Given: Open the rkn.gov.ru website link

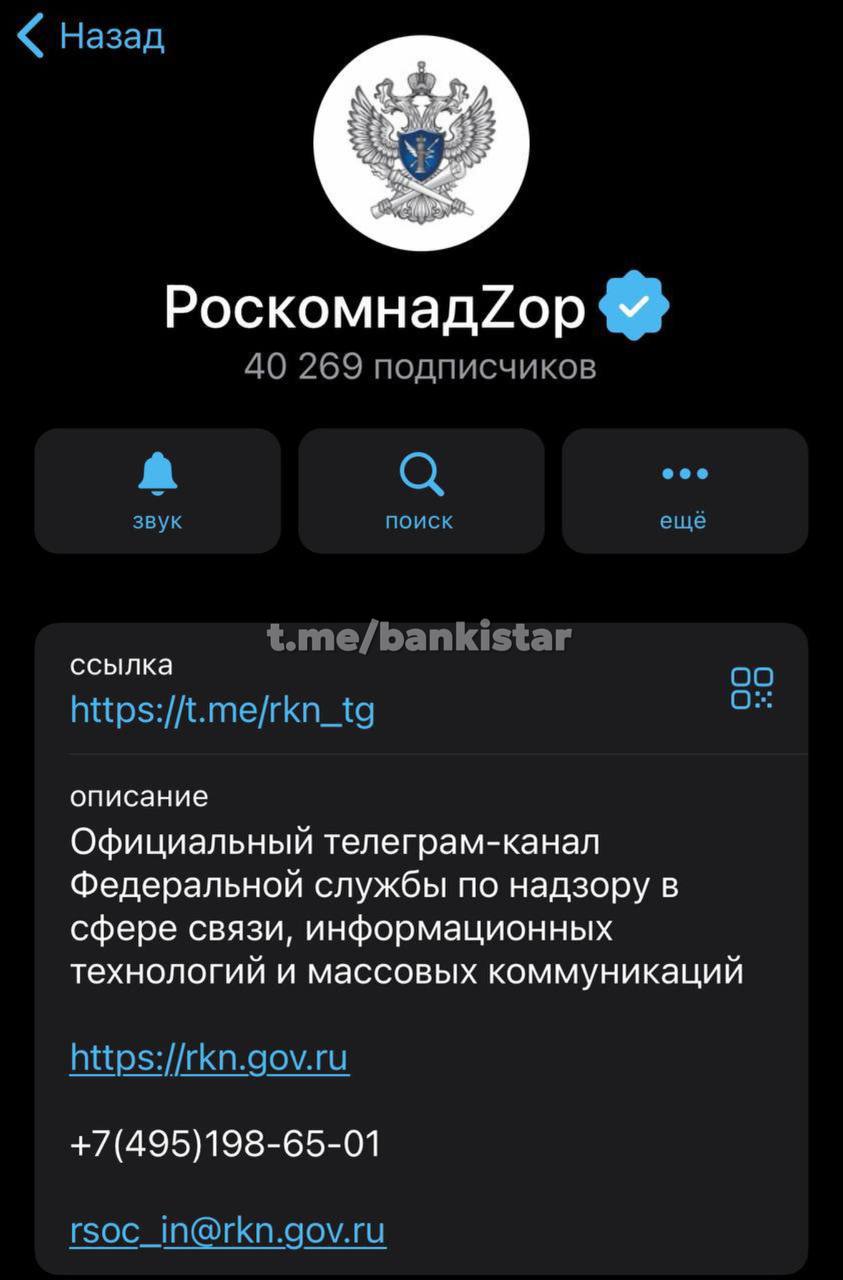Looking at the screenshot, I should click(209, 1057).
